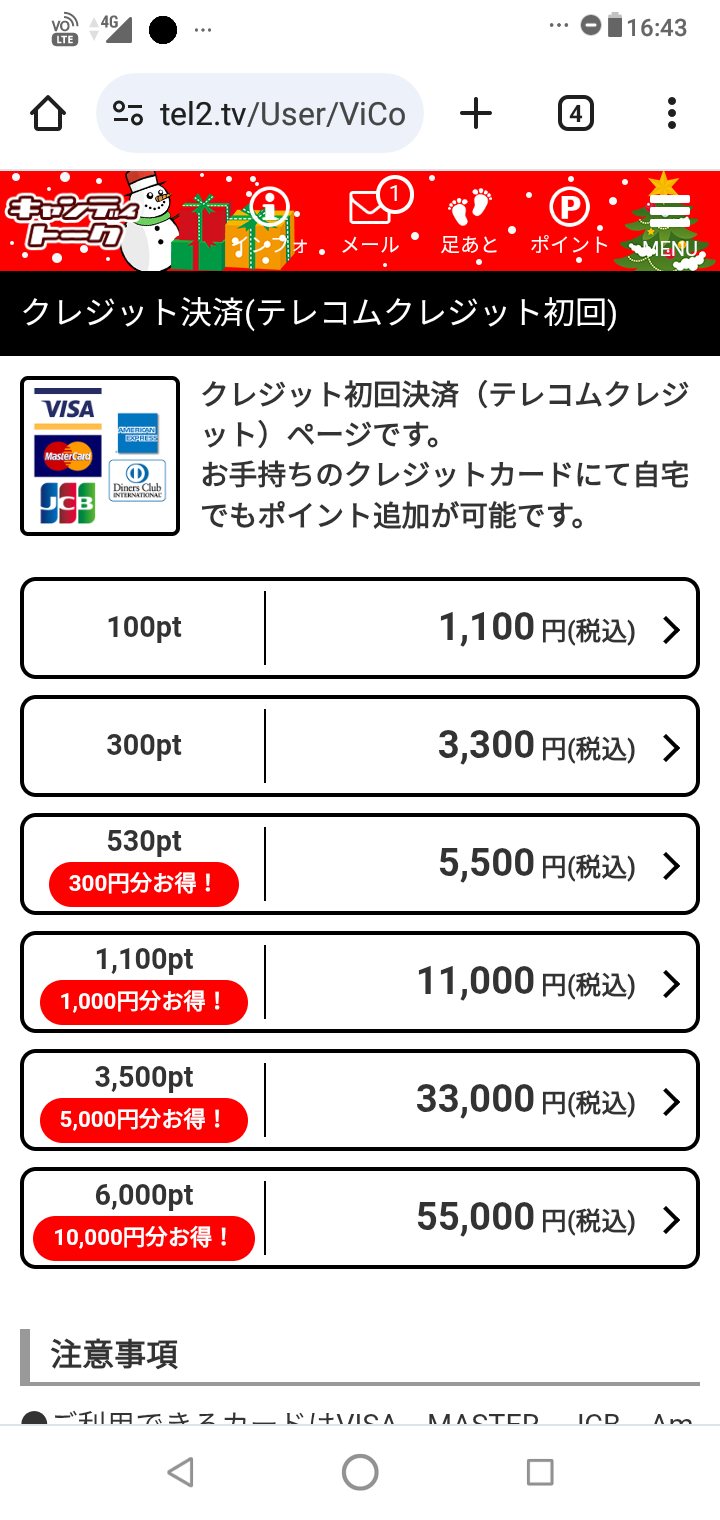Open the browser overflow menu
Image resolution: width=720 pixels, height=1520 pixels.
[672, 114]
